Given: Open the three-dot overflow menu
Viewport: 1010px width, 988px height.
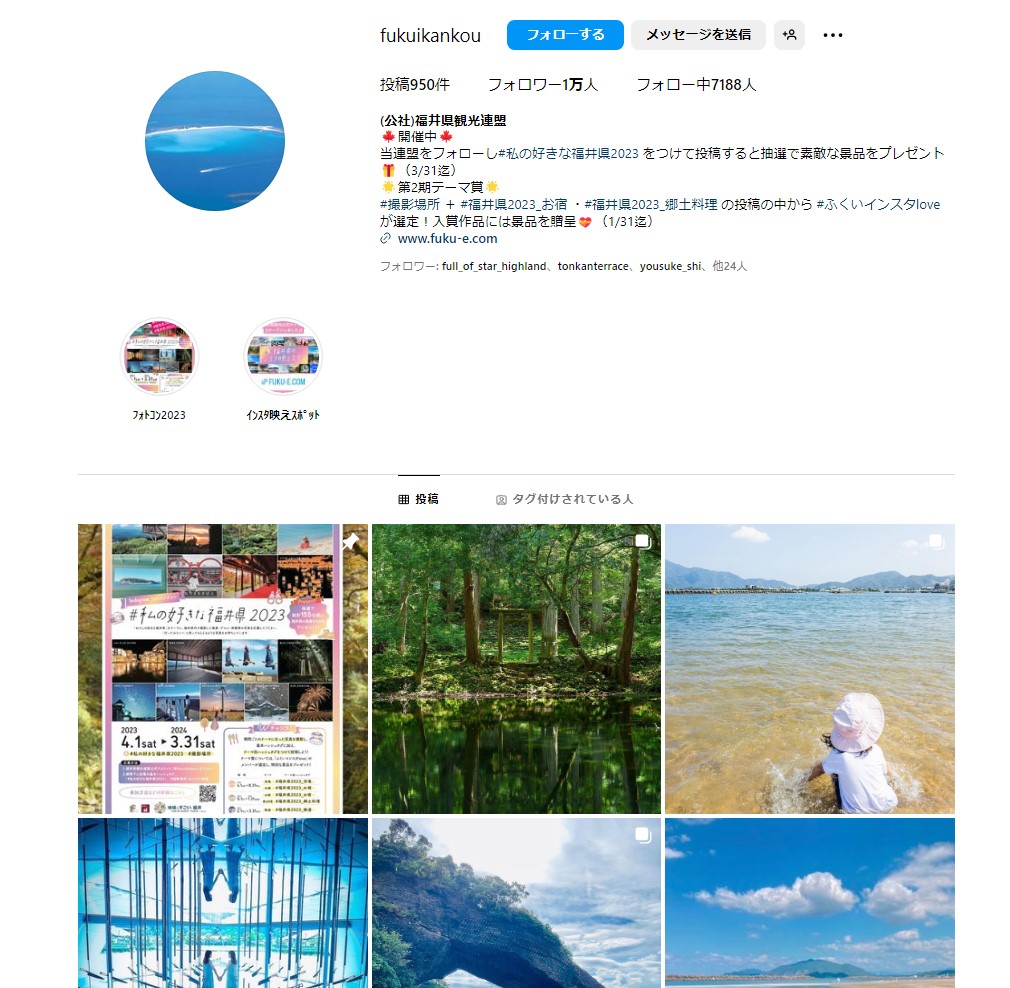Looking at the screenshot, I should (833, 35).
